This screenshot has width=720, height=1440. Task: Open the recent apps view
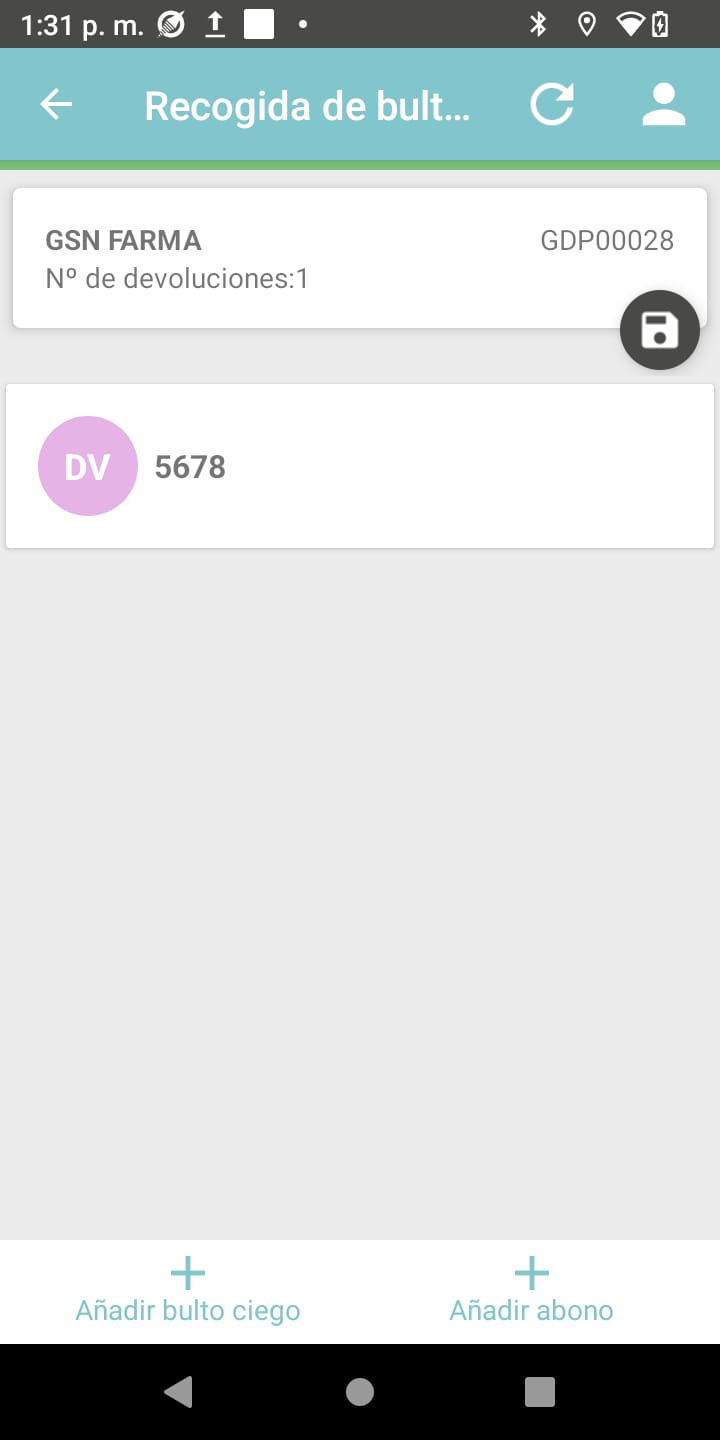[539, 1391]
